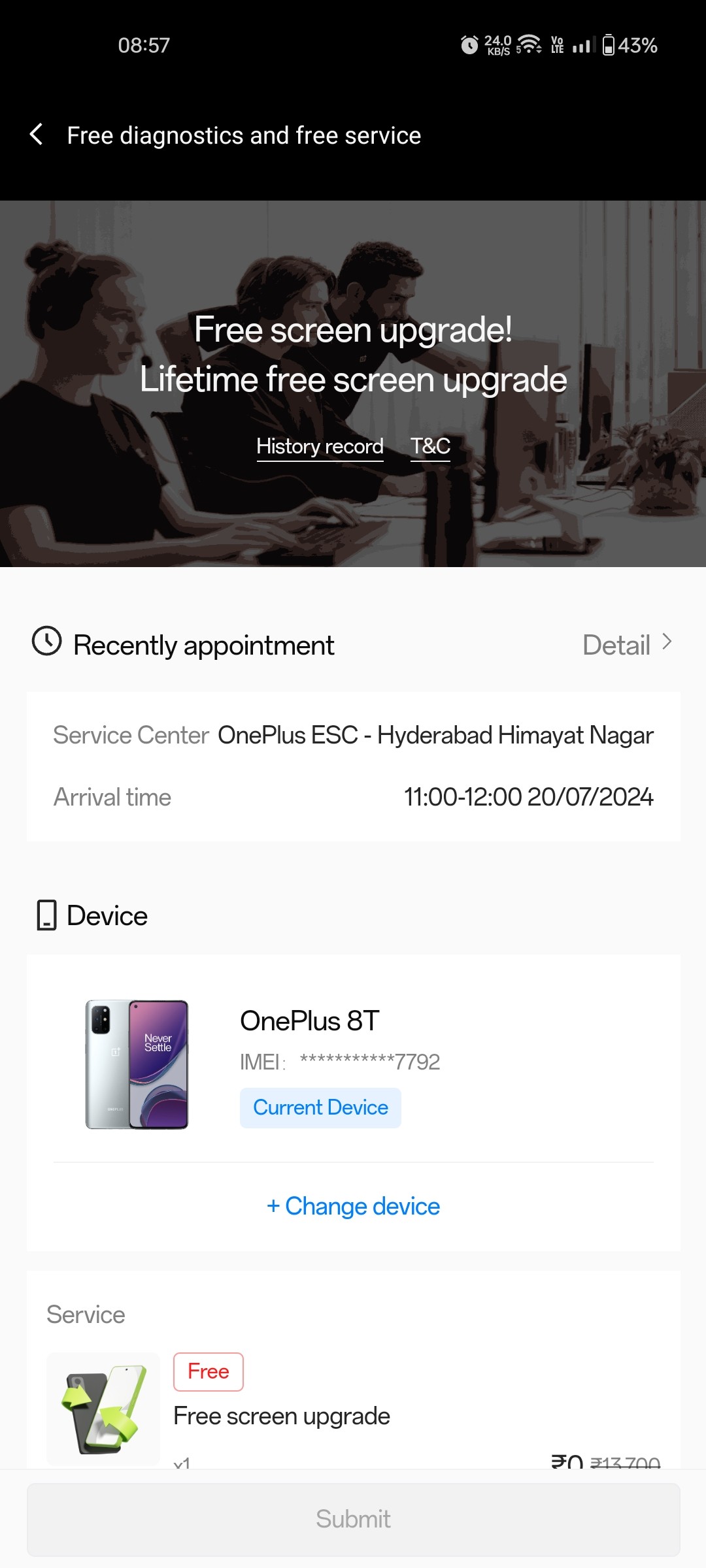Open Change device options

coord(352,1206)
